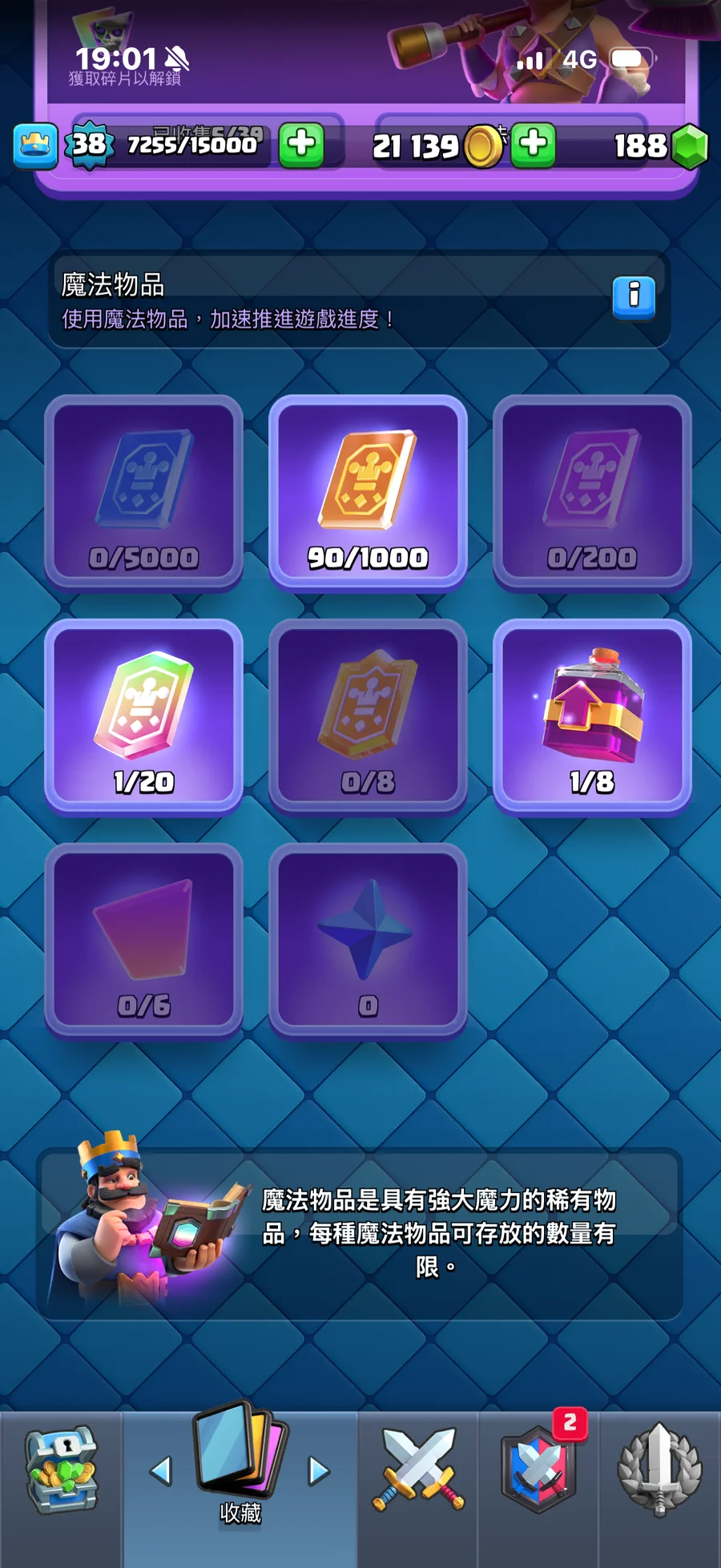Switch to the battle crossed swords tab
The width and height of the screenshot is (721, 1568).
417,1471
